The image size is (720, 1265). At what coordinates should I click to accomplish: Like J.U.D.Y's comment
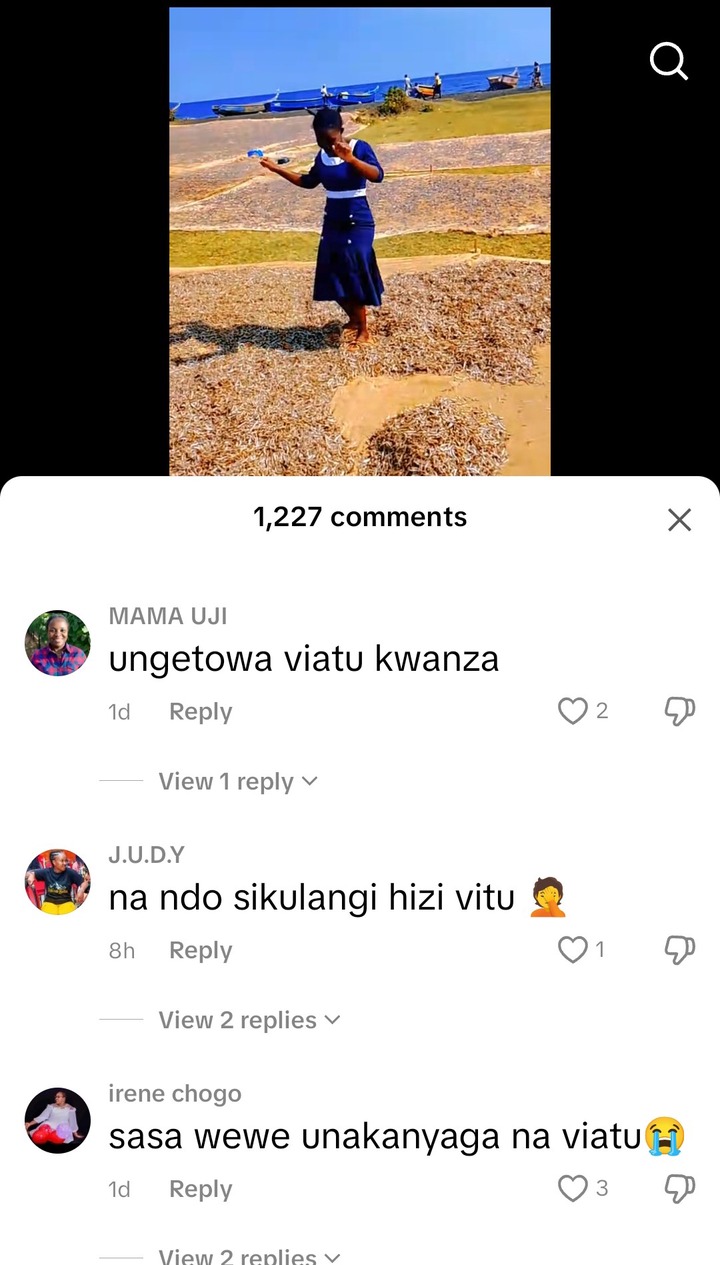[572, 950]
